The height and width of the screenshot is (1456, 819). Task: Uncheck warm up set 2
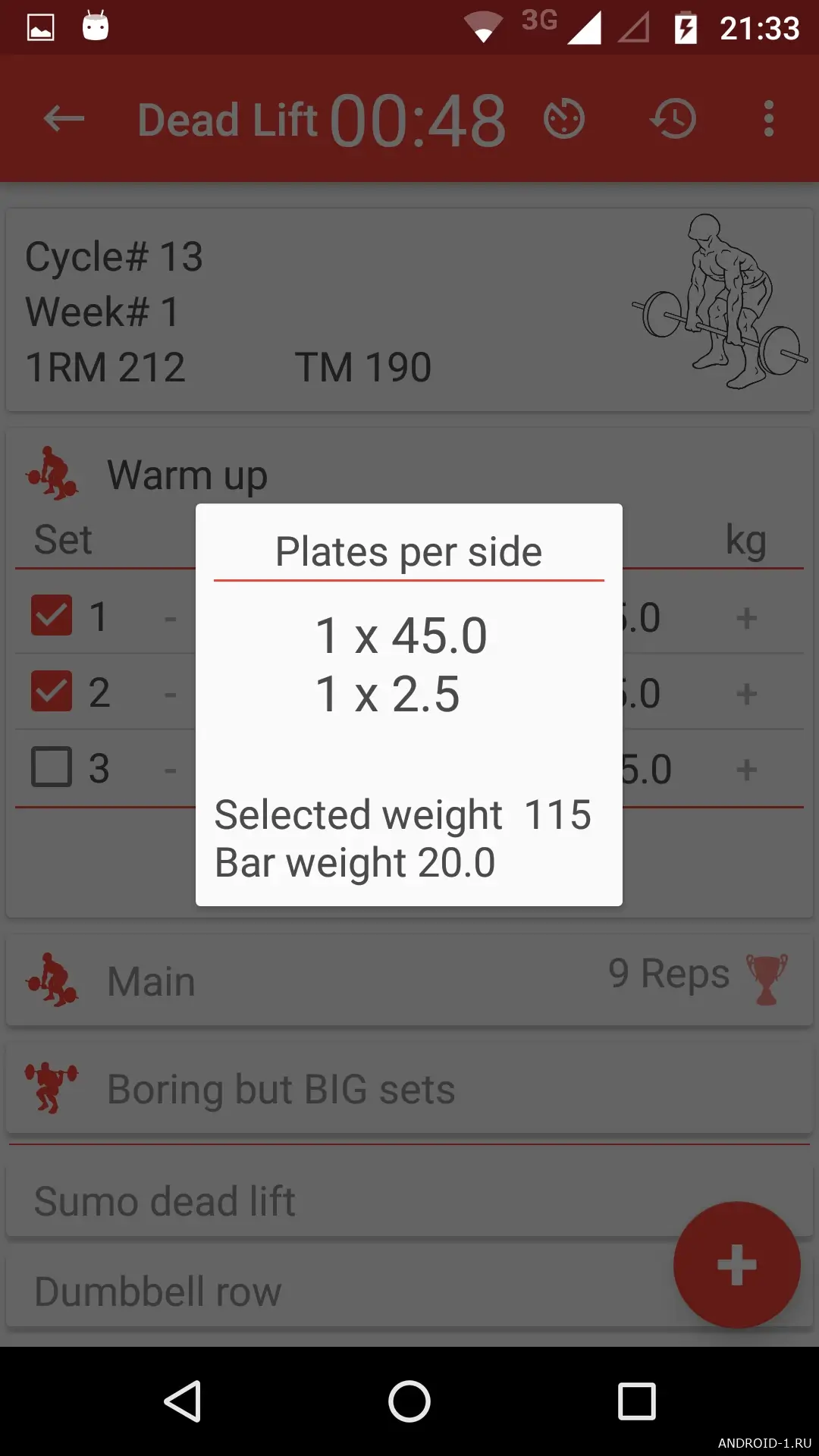(x=52, y=692)
